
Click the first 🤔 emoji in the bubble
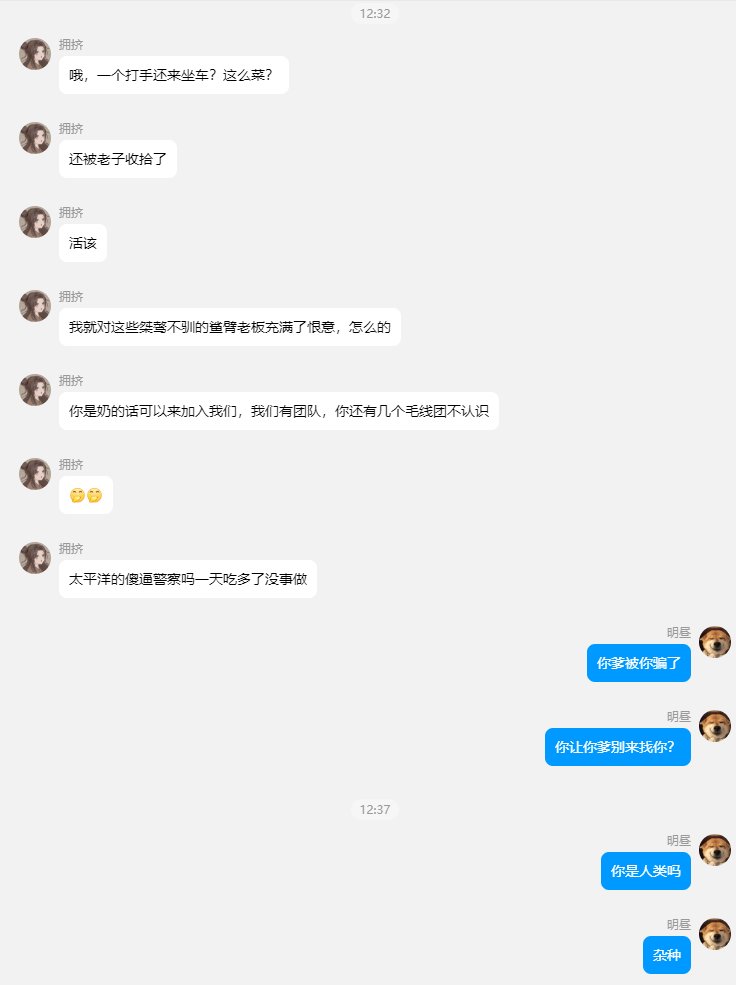pyautogui.click(x=78, y=495)
